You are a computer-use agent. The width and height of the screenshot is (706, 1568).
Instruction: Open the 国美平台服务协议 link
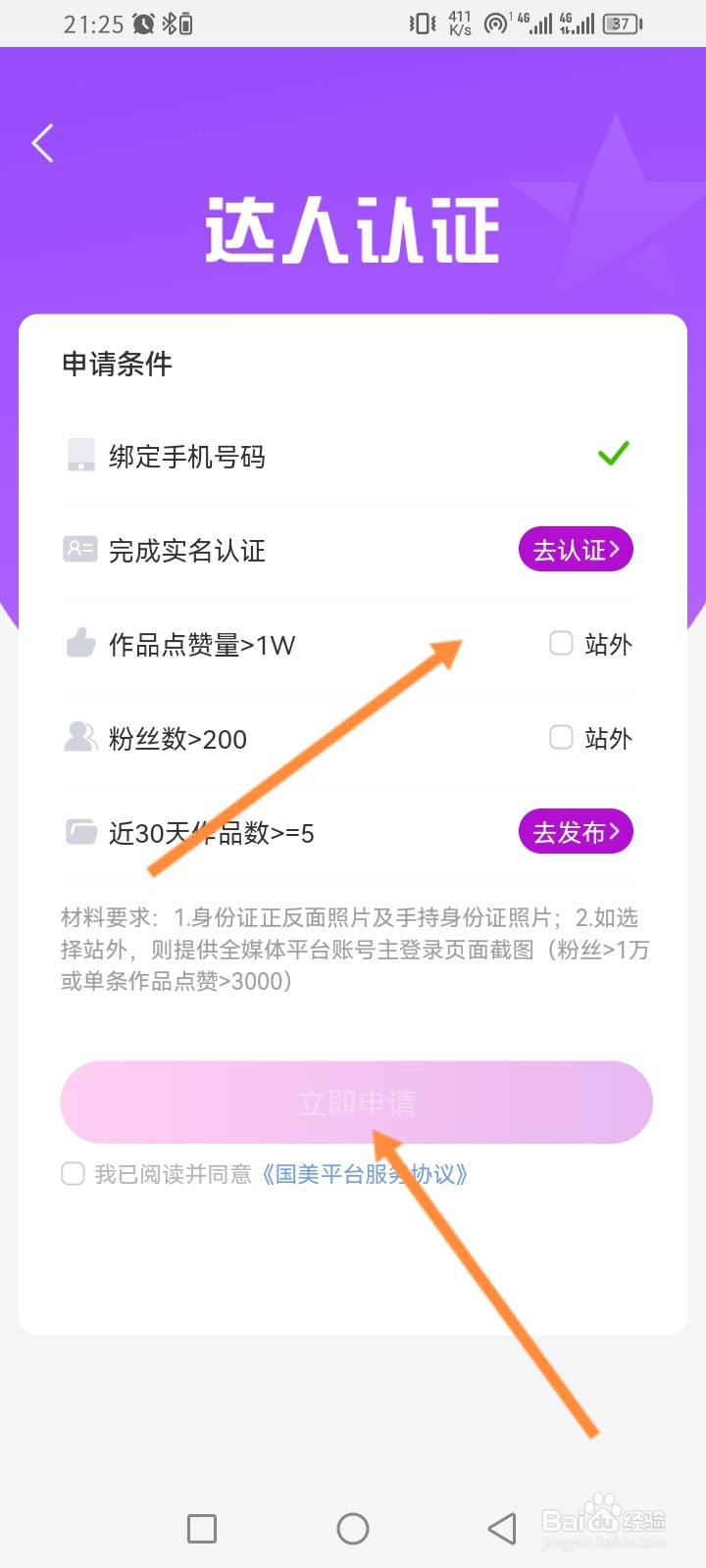click(366, 1173)
